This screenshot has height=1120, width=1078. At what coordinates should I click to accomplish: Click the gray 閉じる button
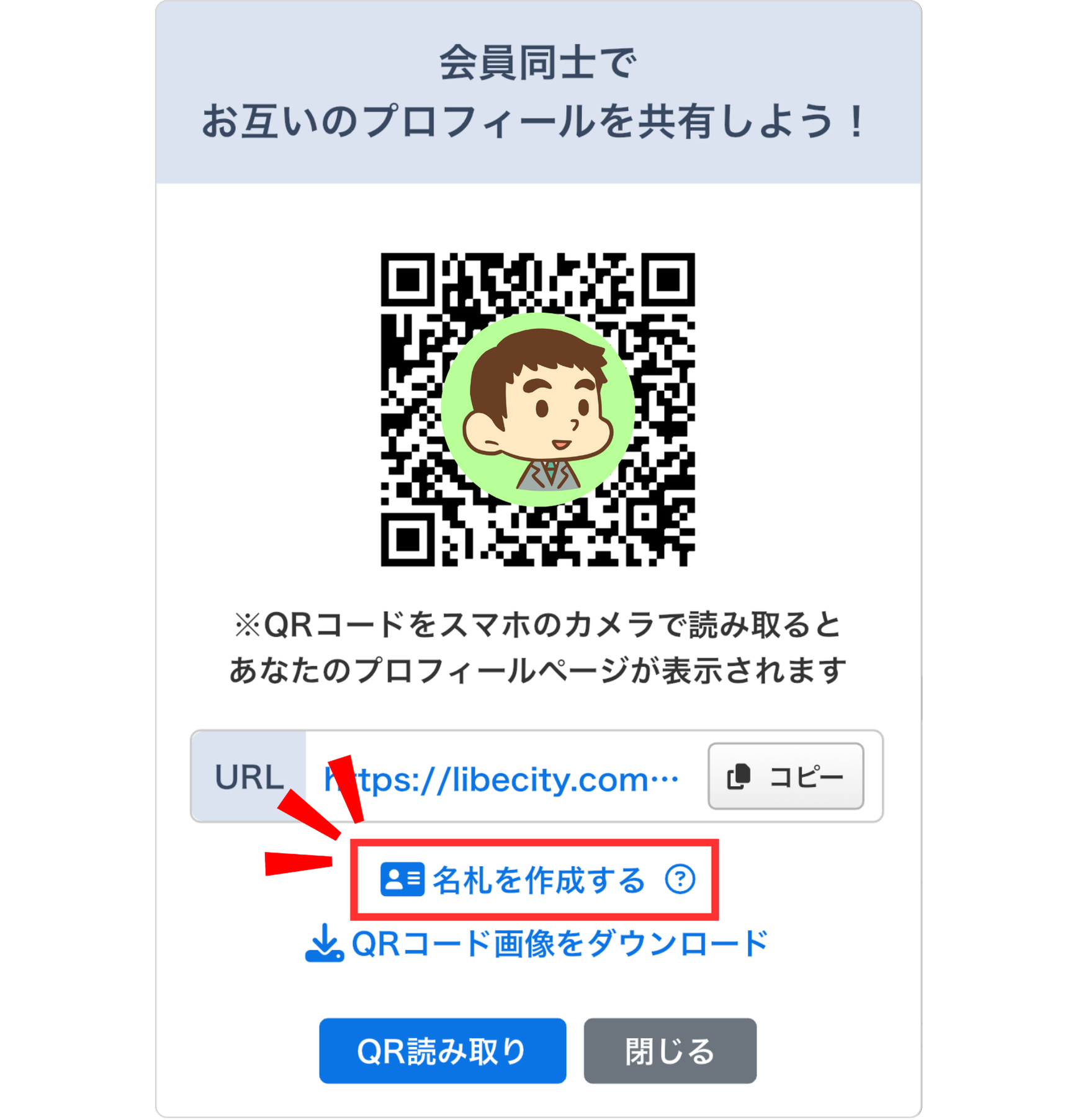point(669,1050)
